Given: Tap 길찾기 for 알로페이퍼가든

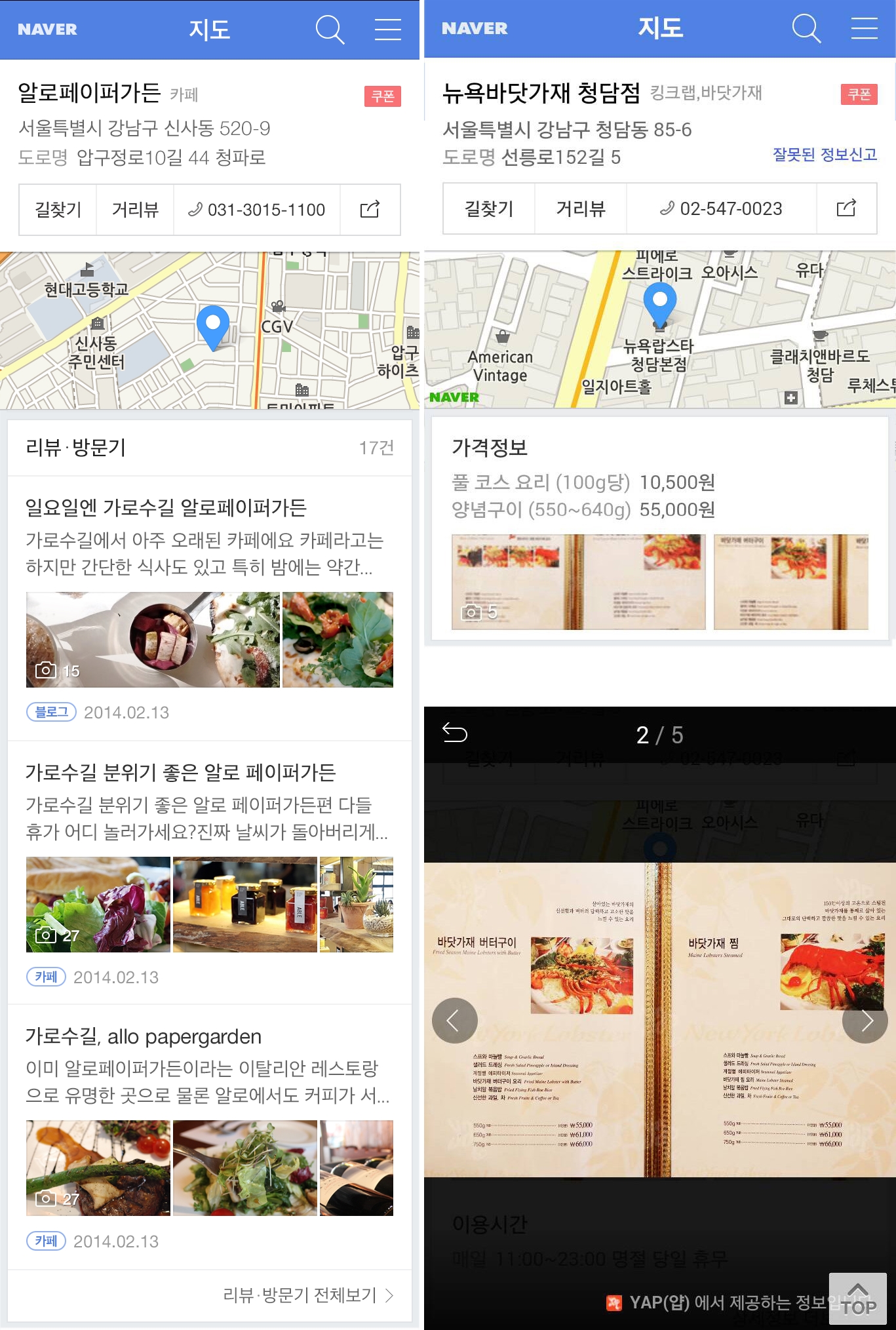Looking at the screenshot, I should point(58,210).
